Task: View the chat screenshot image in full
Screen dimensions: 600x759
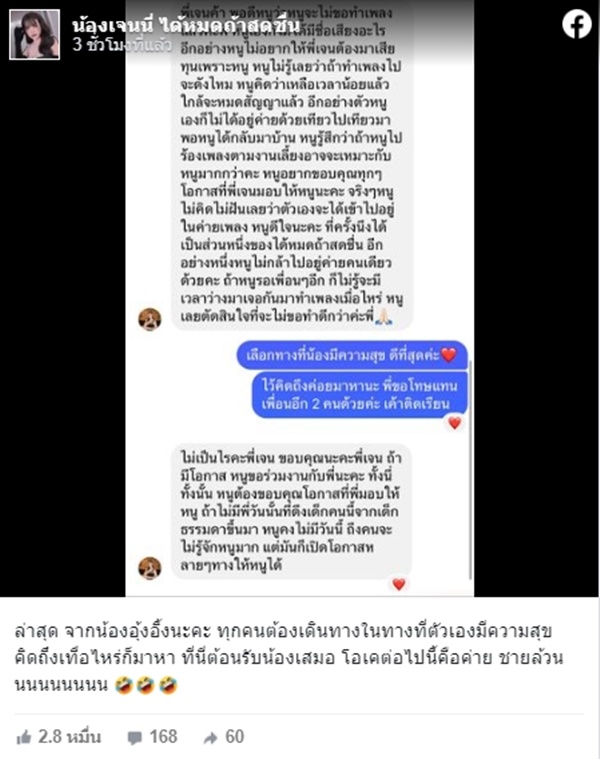Action: coord(299,300)
